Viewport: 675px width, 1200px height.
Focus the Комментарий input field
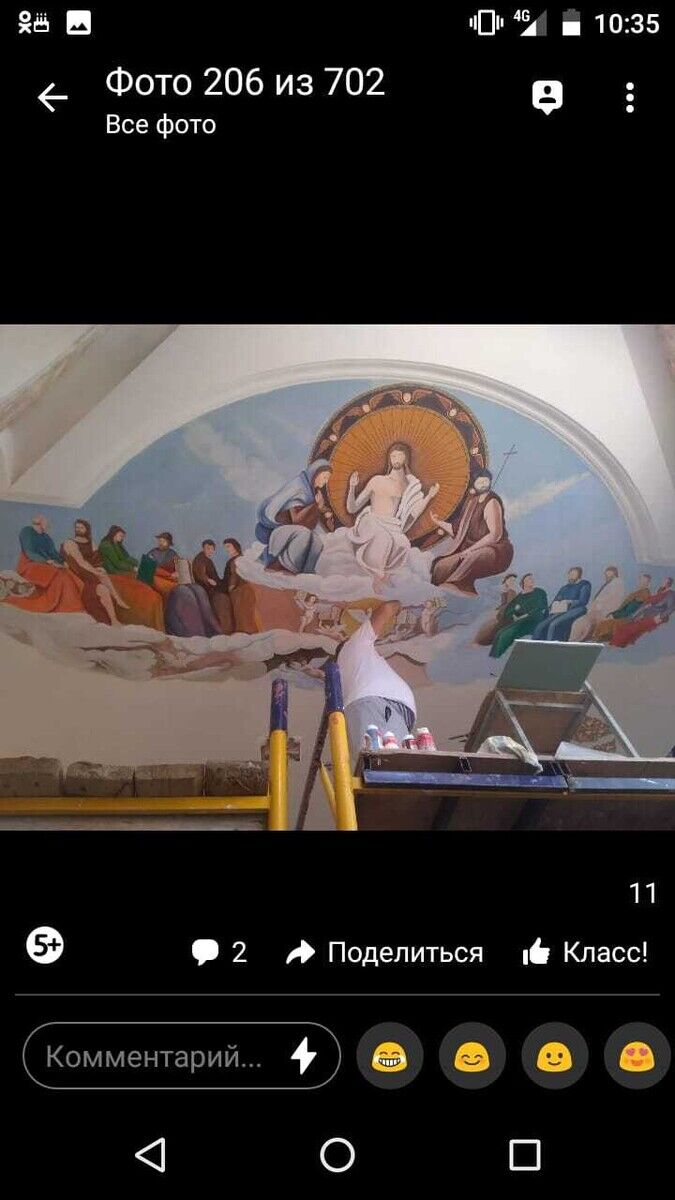(x=155, y=1056)
